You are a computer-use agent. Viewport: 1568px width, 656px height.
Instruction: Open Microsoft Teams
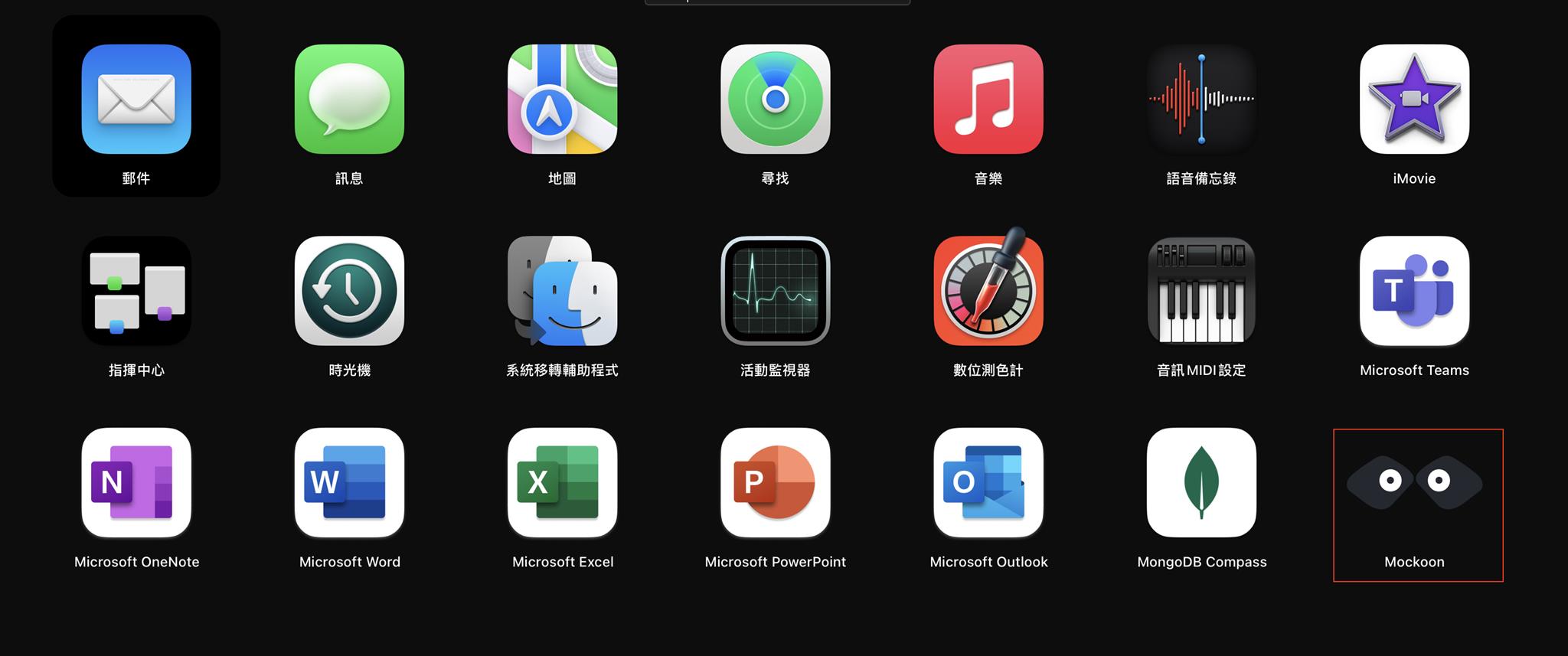(x=1414, y=291)
